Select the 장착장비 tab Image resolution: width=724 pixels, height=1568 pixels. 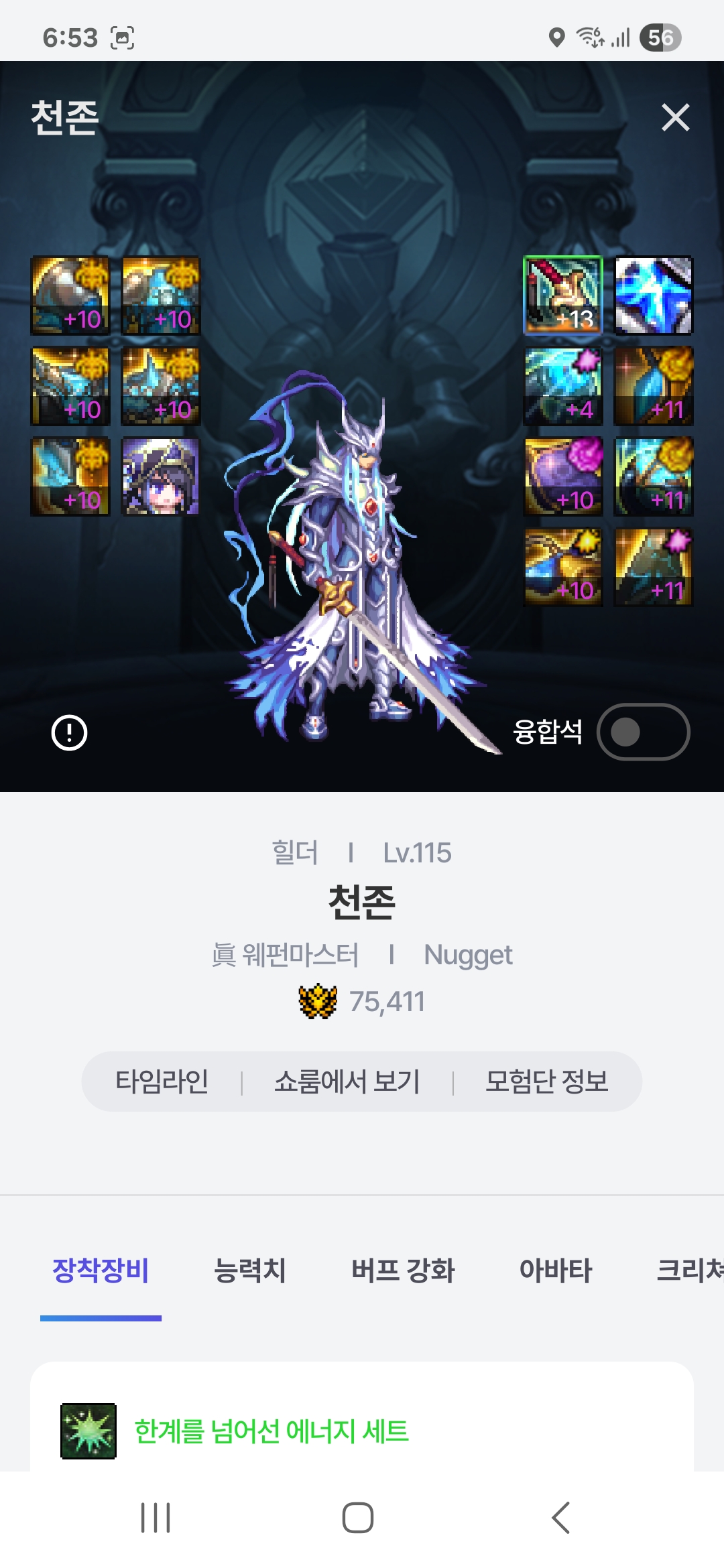coord(101,1270)
